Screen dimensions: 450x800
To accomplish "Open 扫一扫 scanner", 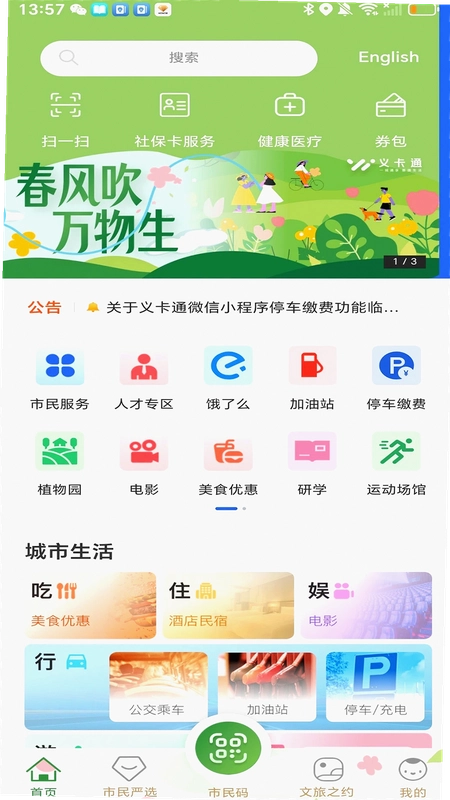I will click(x=65, y=120).
